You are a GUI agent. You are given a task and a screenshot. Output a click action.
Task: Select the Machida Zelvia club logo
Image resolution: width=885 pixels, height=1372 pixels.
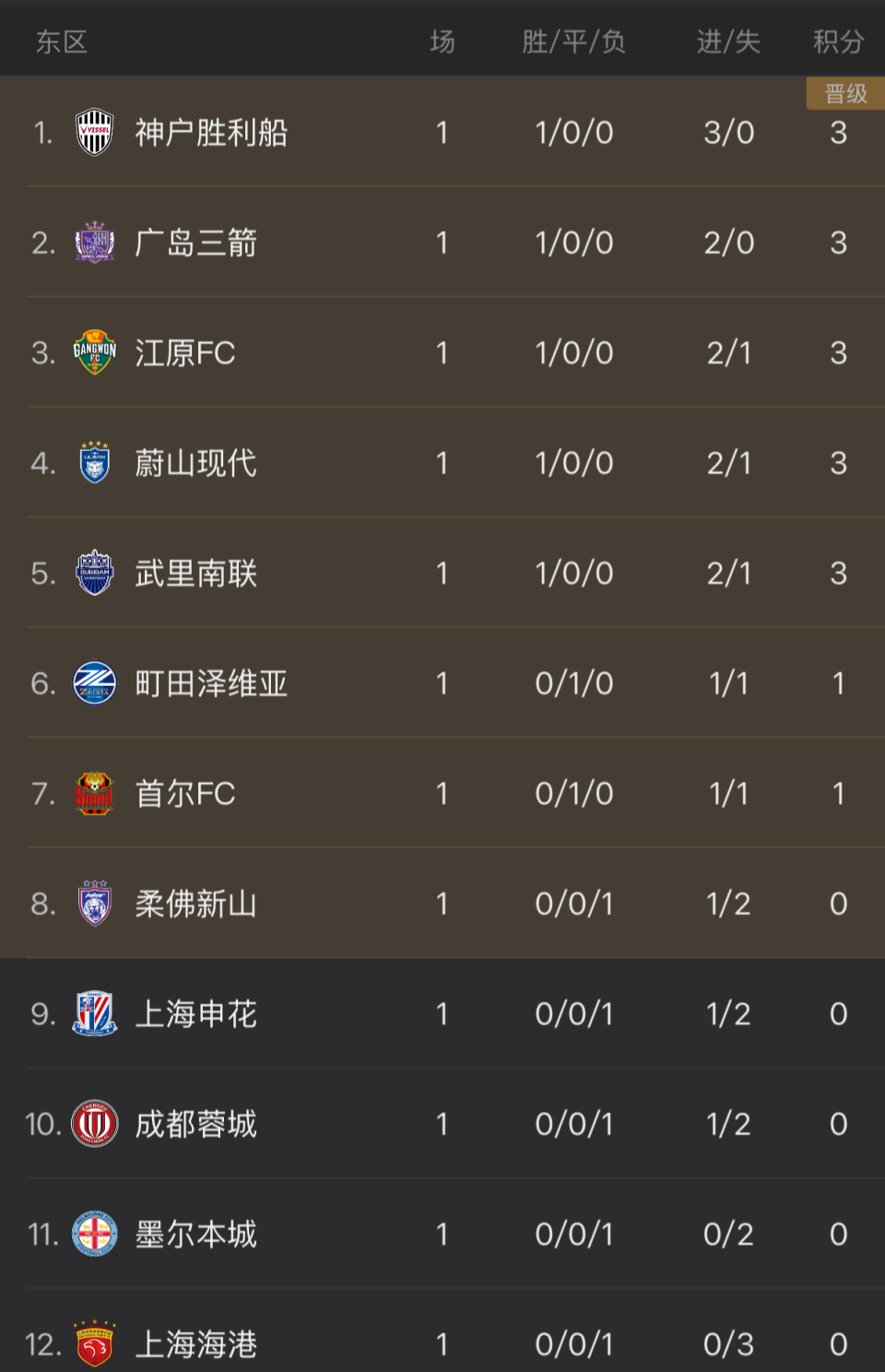pyautogui.click(x=93, y=683)
